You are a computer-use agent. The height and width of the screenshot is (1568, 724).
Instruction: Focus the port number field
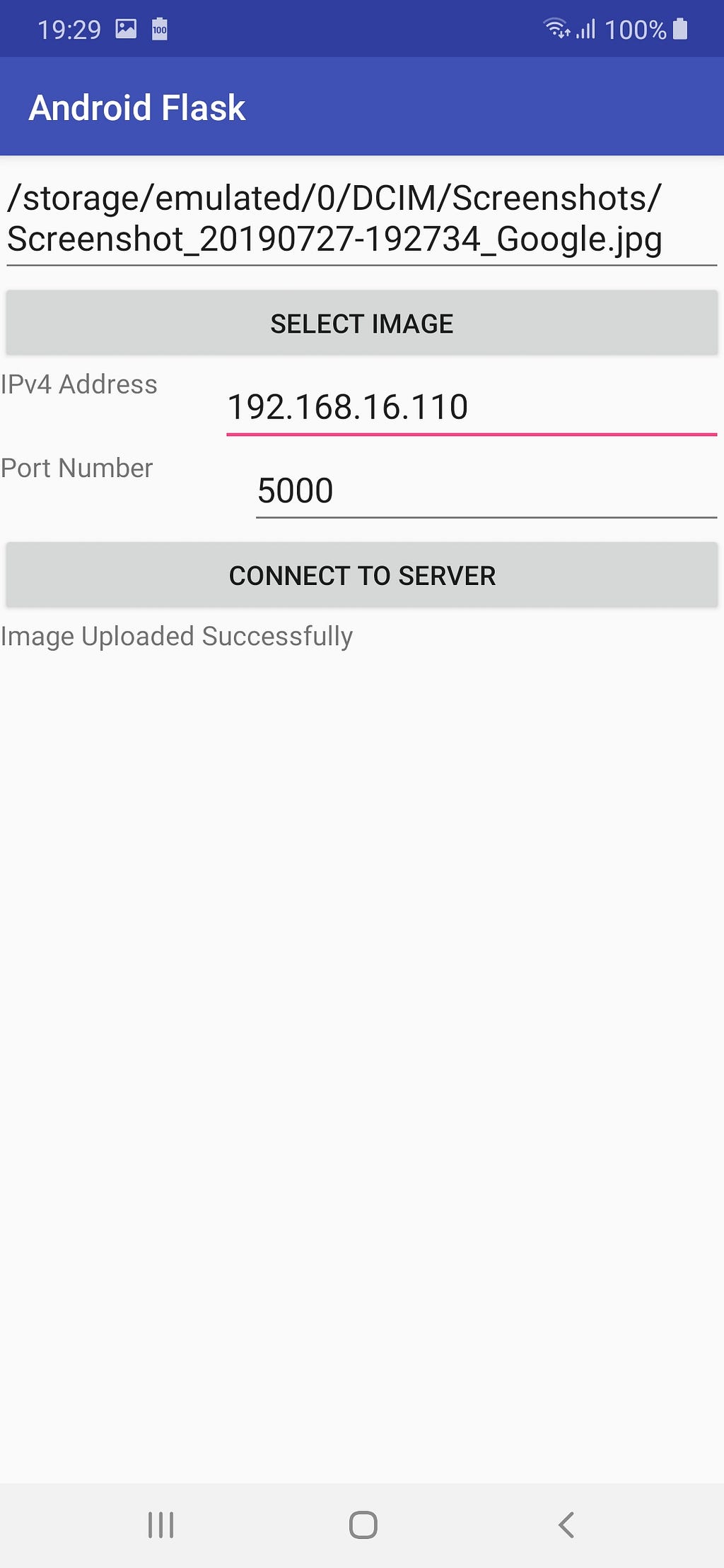pyautogui.click(x=486, y=490)
